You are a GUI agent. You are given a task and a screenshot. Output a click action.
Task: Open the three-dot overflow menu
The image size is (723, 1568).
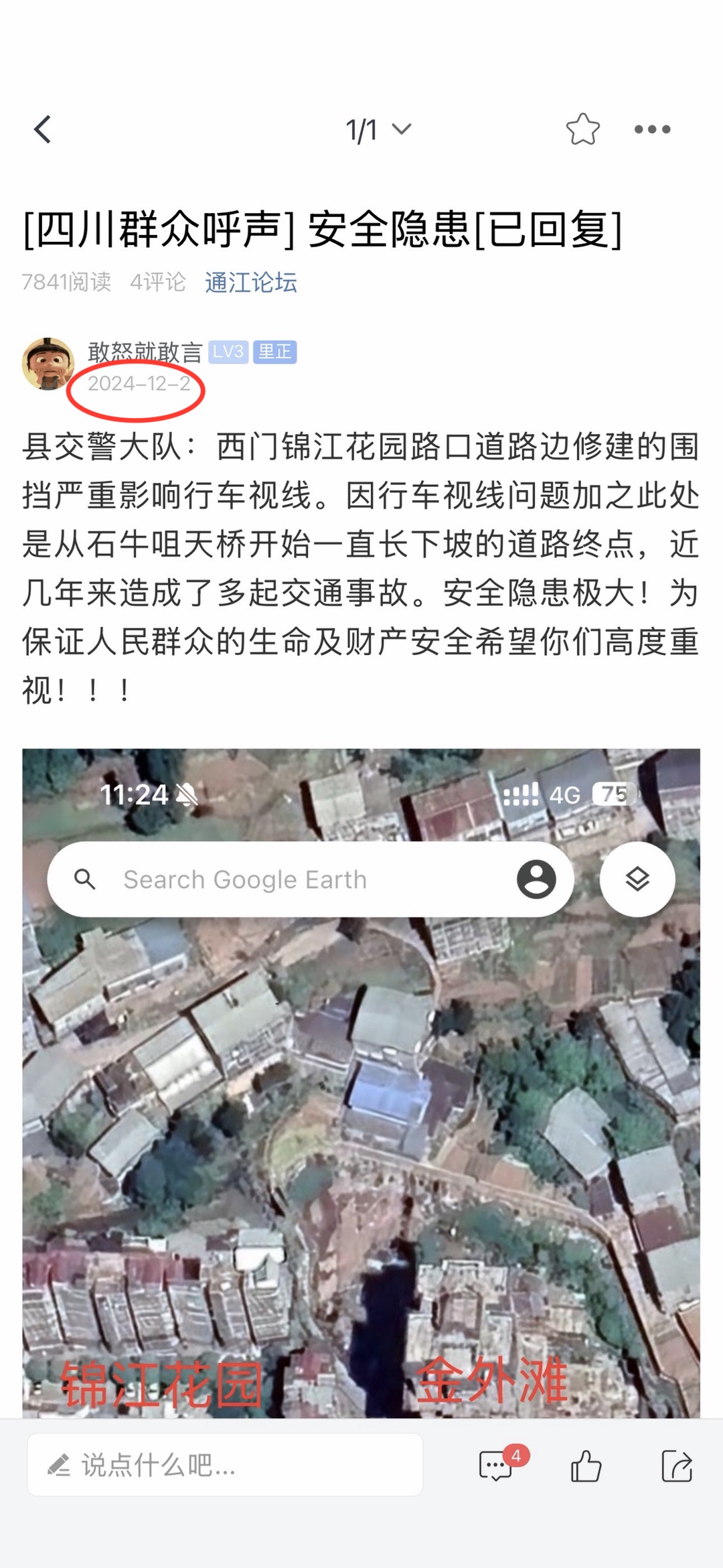tap(652, 129)
